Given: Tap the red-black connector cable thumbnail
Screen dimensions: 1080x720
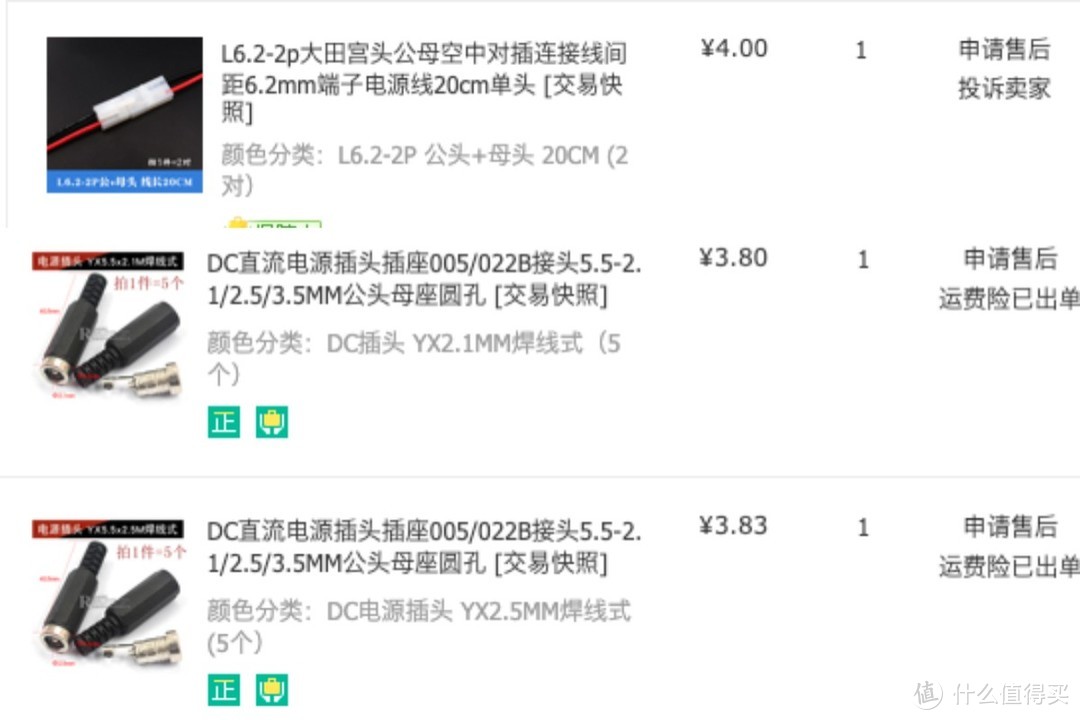Looking at the screenshot, I should coord(124,115).
